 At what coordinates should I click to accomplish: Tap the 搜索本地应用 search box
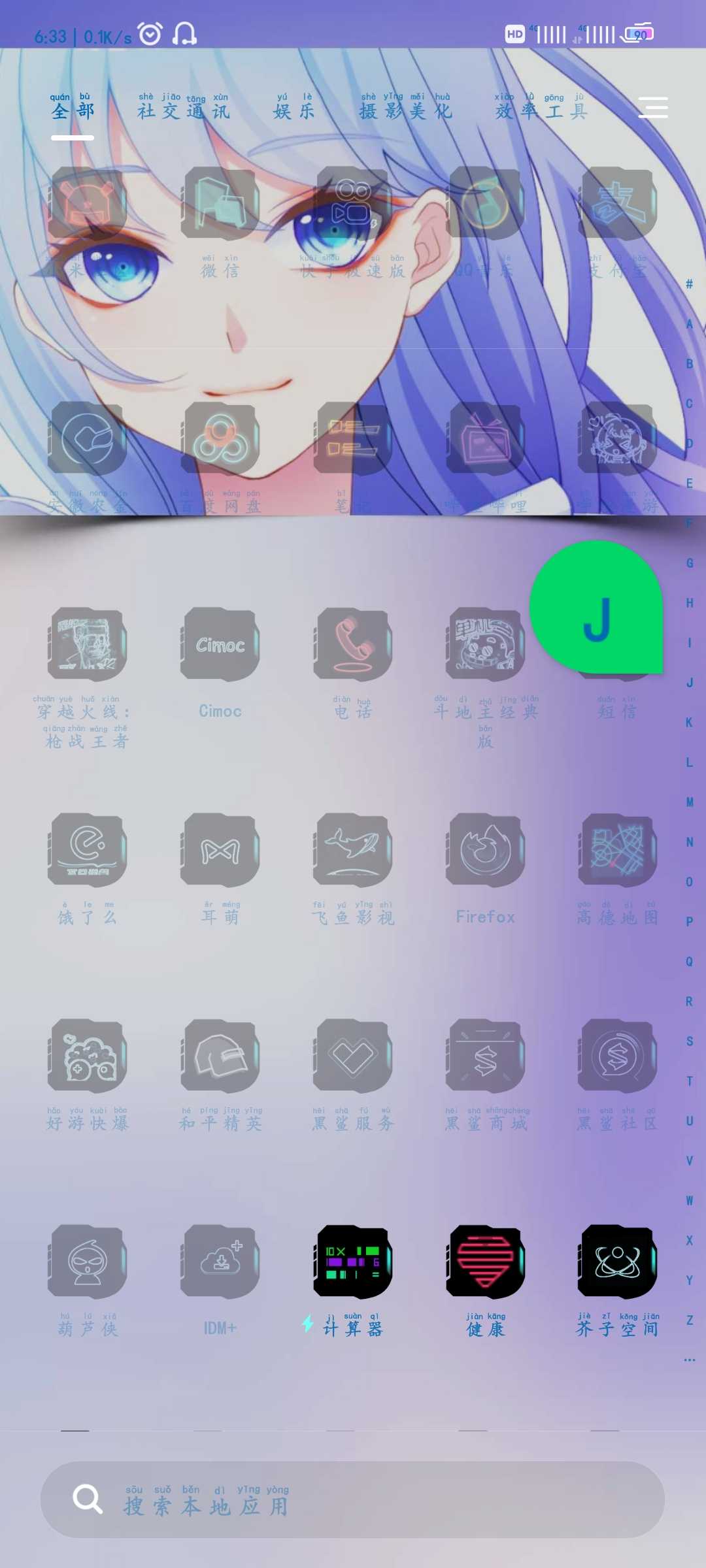[353, 1499]
